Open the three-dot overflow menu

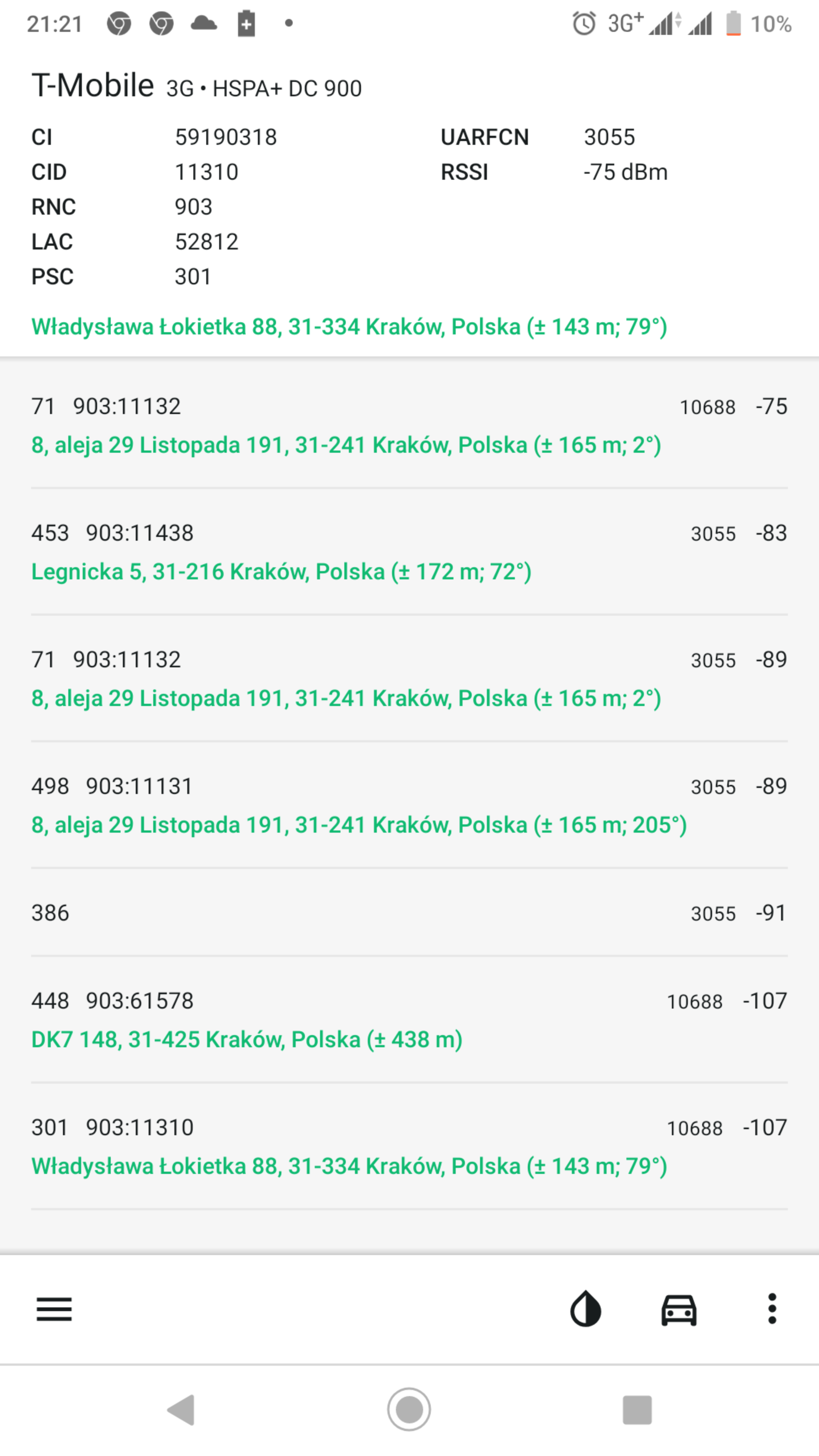coord(772,1309)
